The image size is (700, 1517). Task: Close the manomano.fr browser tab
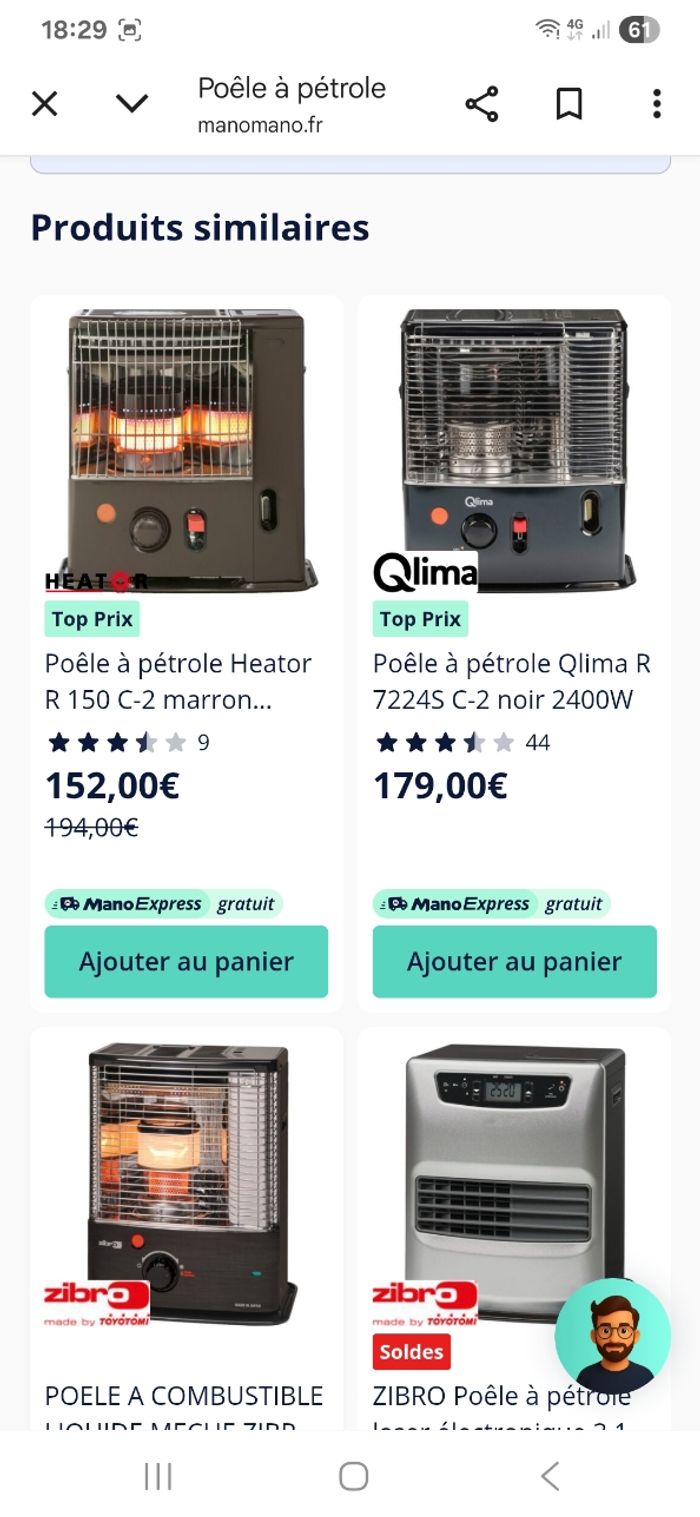click(45, 104)
